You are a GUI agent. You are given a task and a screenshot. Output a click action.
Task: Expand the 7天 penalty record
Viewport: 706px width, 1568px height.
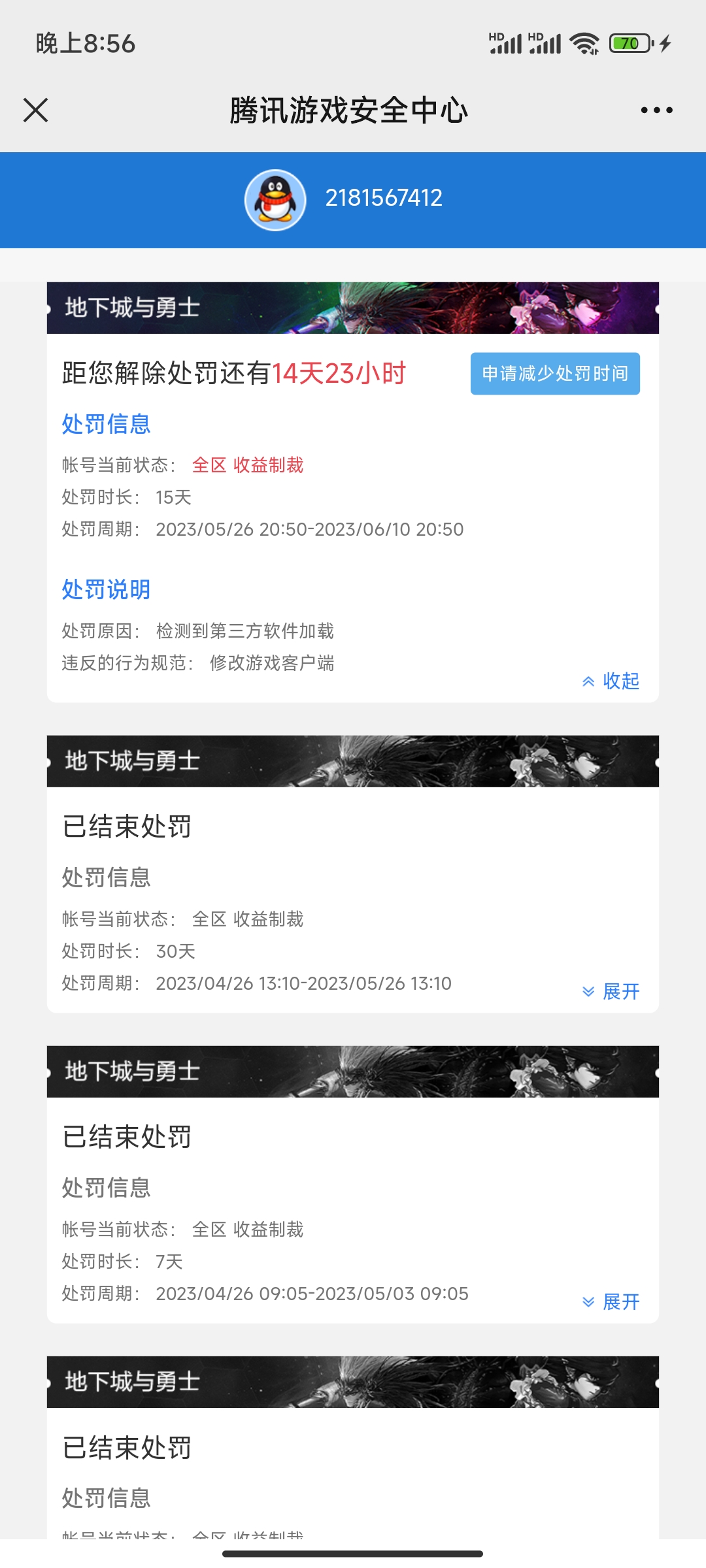(611, 1301)
